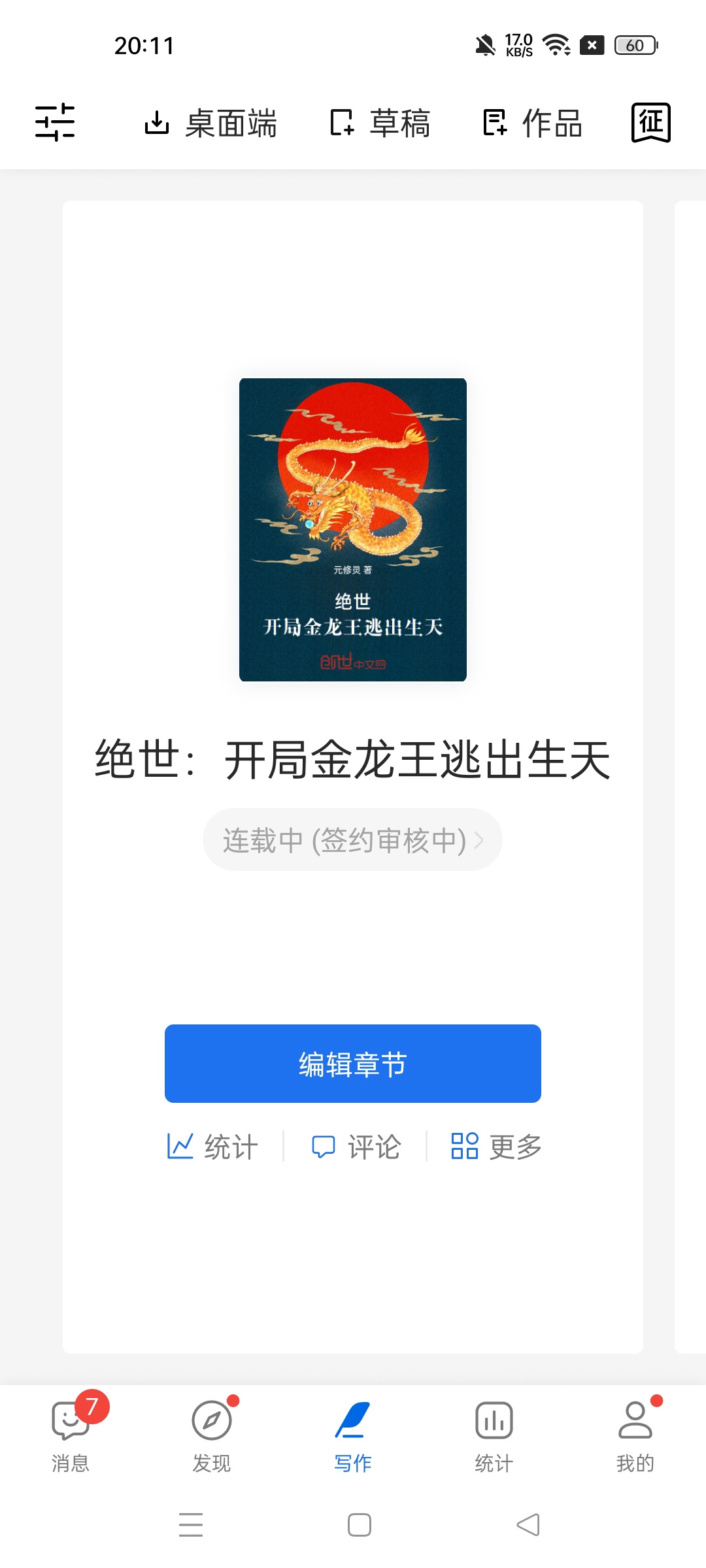
Task: Open 作品 works list
Action: [x=532, y=123]
